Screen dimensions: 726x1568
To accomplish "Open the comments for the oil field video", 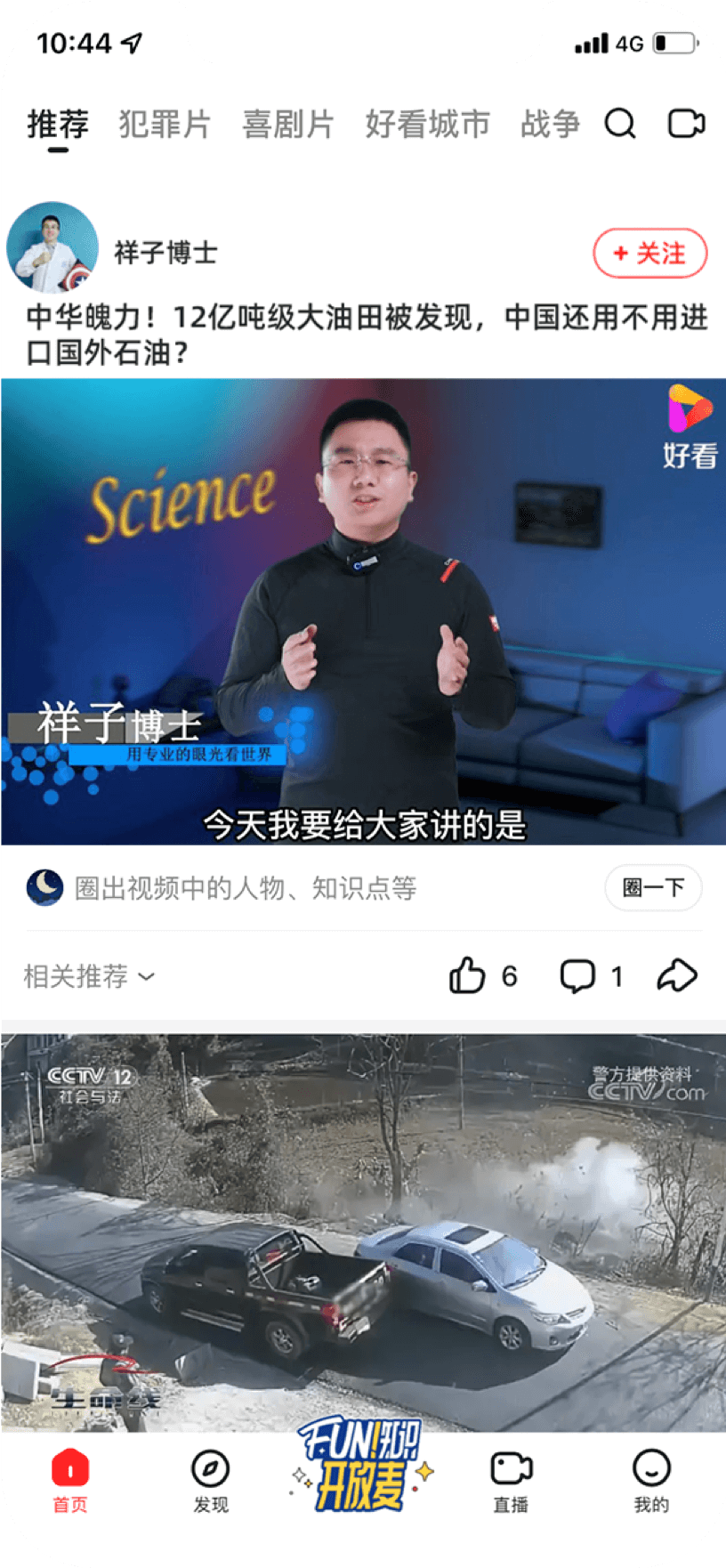I will coord(580,976).
